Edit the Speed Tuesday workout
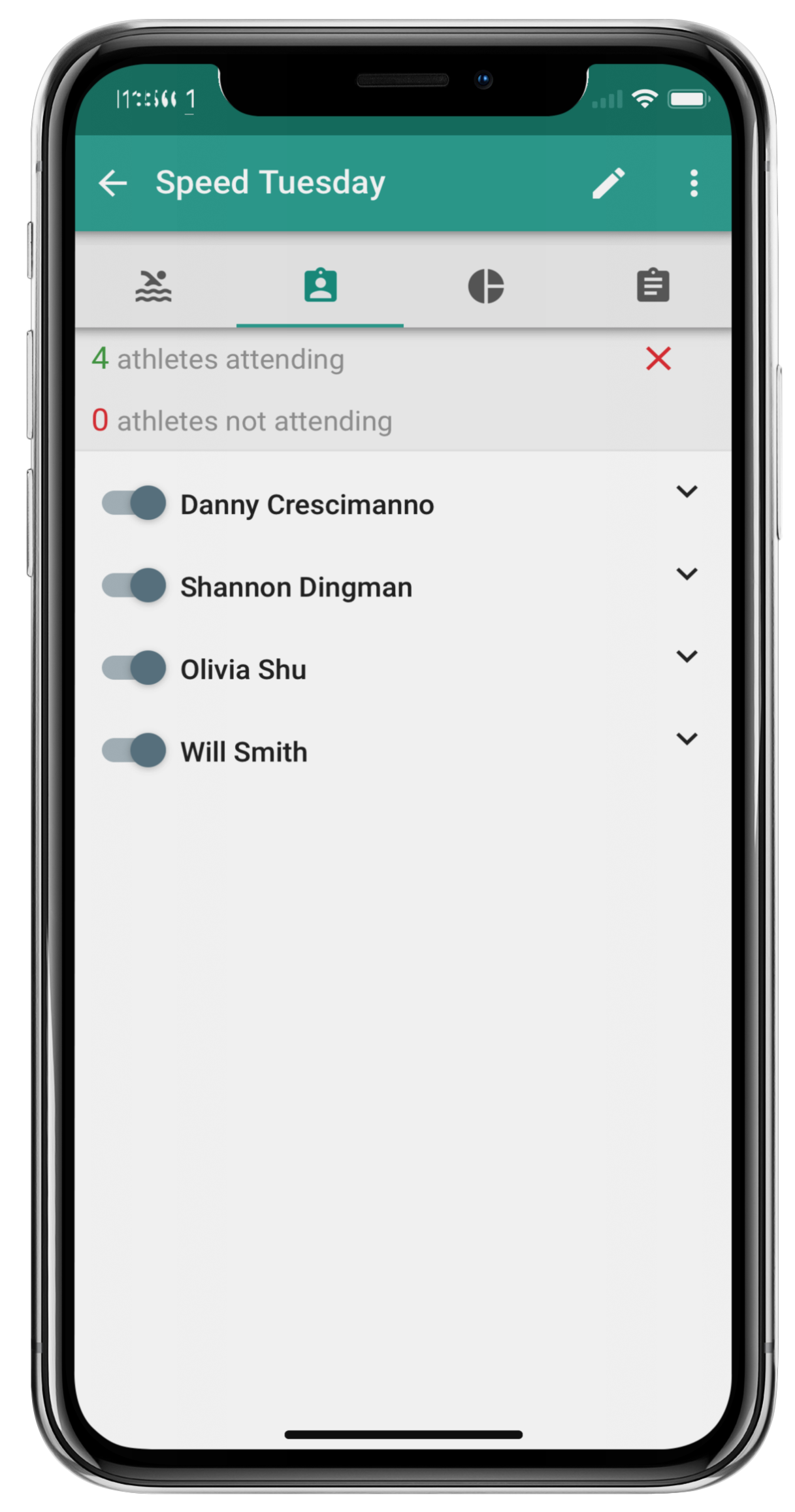Image resolution: width=795 pixels, height=1512 pixels. [x=608, y=183]
